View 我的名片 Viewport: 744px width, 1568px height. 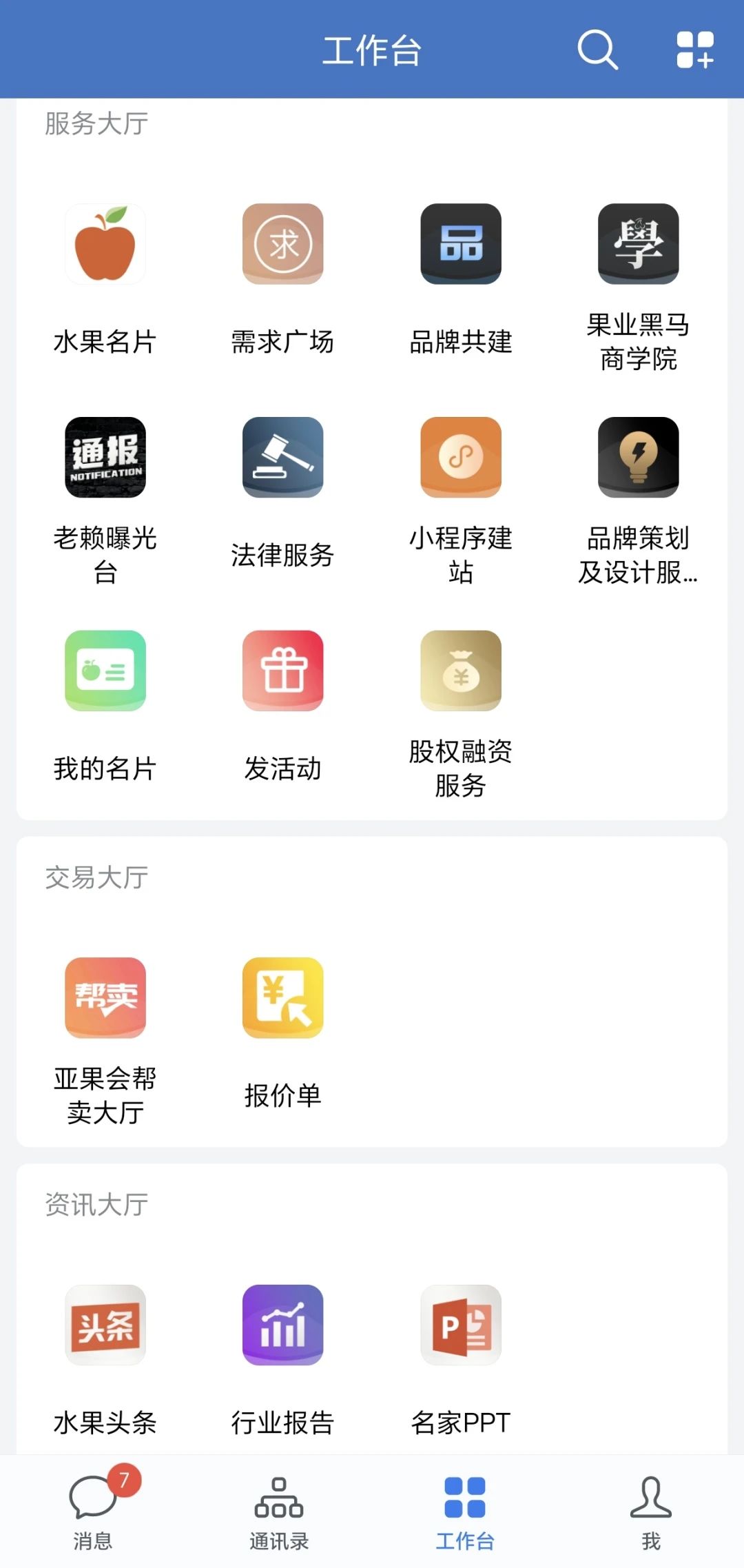pos(105,671)
